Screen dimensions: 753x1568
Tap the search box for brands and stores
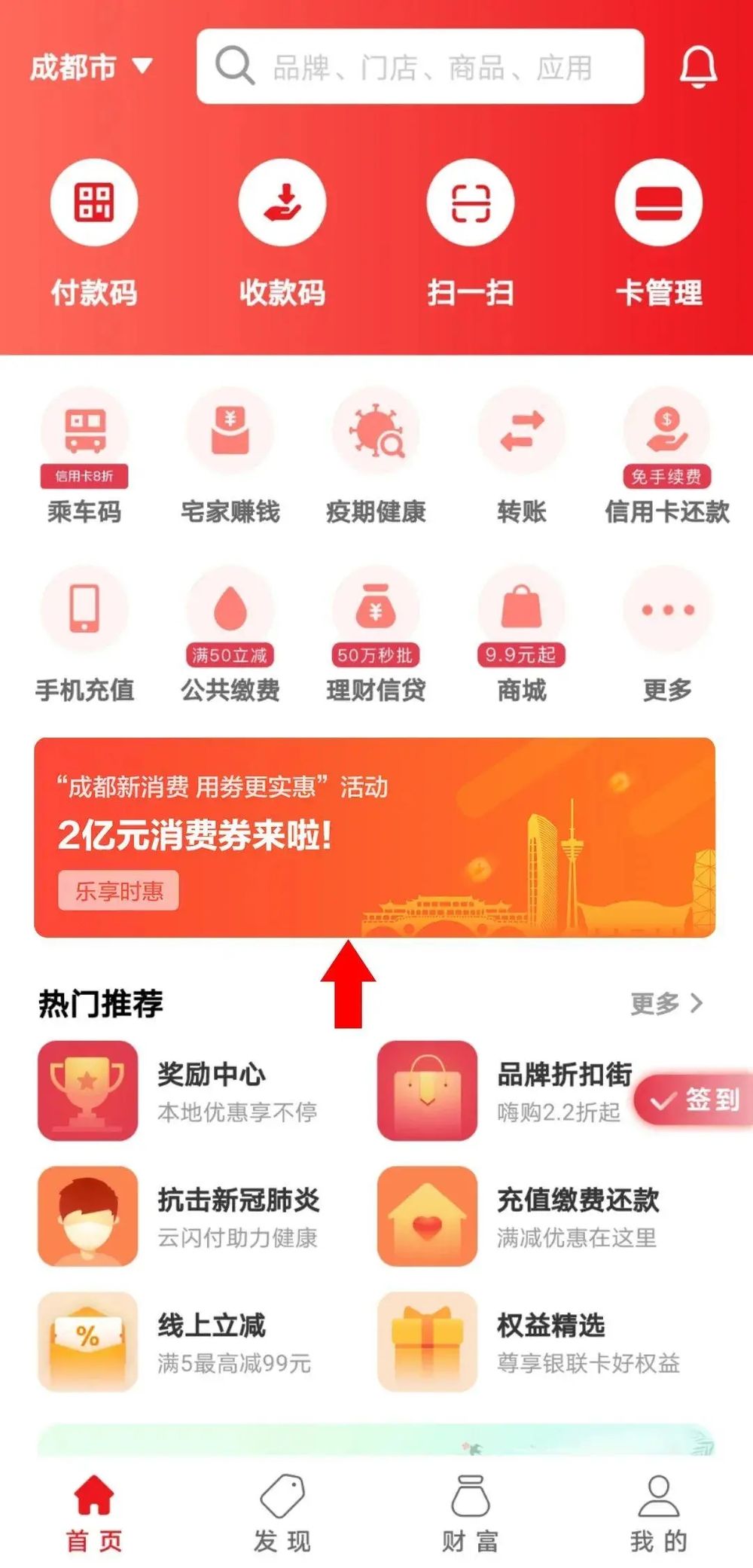419,67
